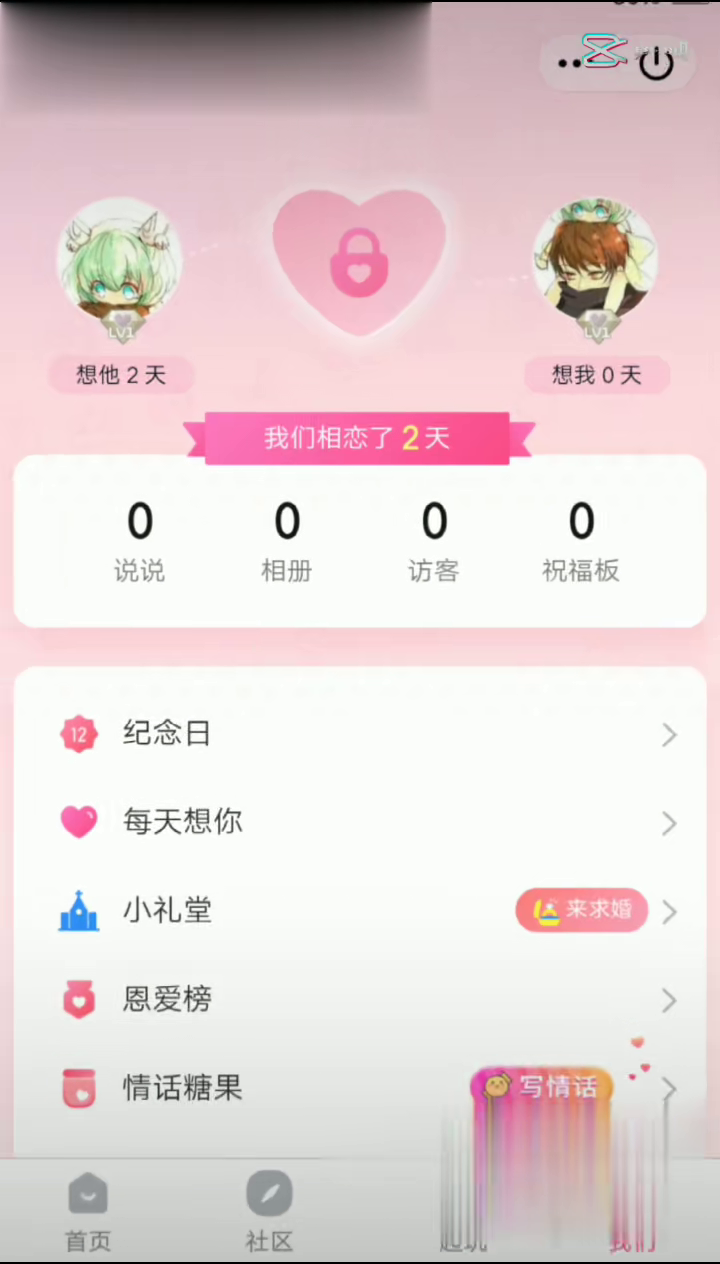The width and height of the screenshot is (720, 1264).
Task: Open the 说说 posts counter
Action: [139, 540]
